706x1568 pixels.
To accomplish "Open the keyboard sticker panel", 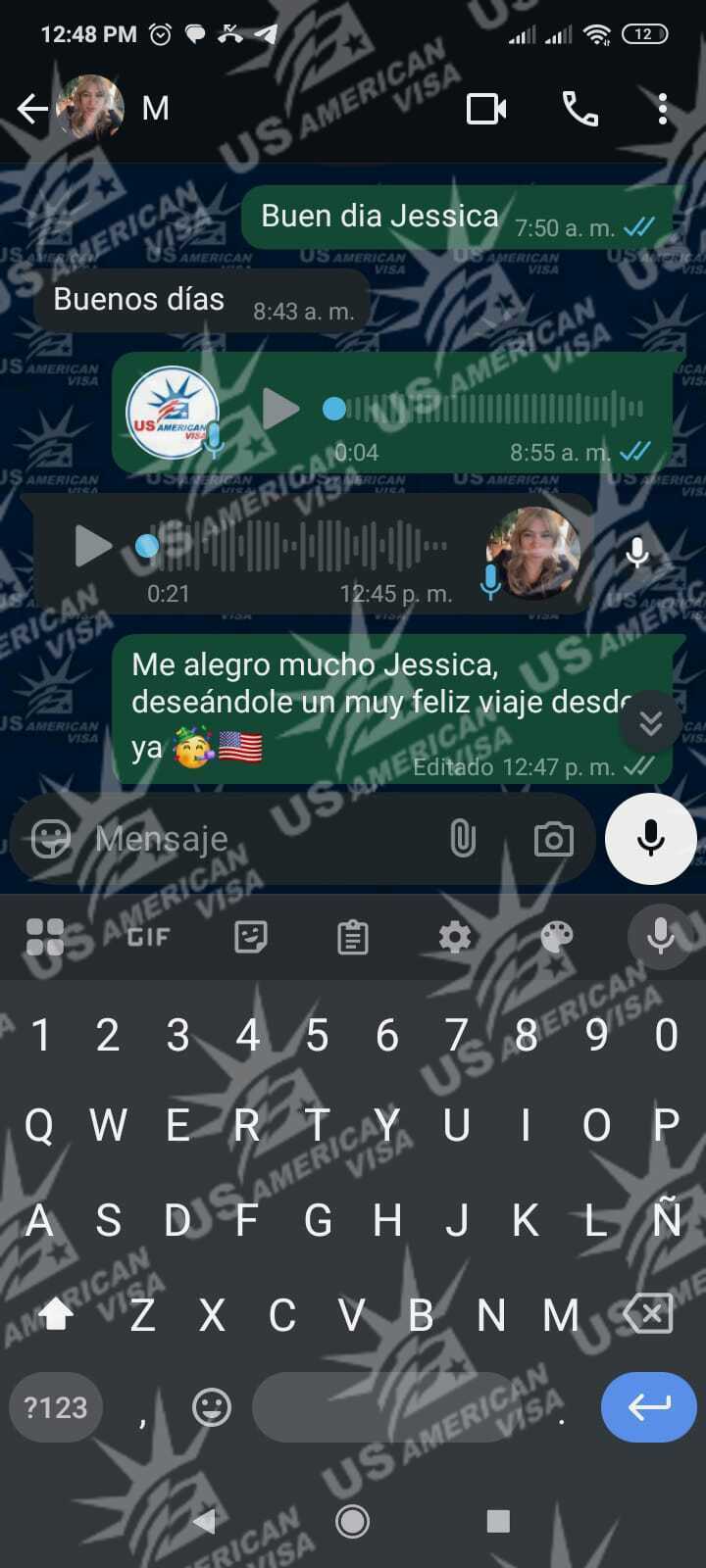I will point(251,937).
